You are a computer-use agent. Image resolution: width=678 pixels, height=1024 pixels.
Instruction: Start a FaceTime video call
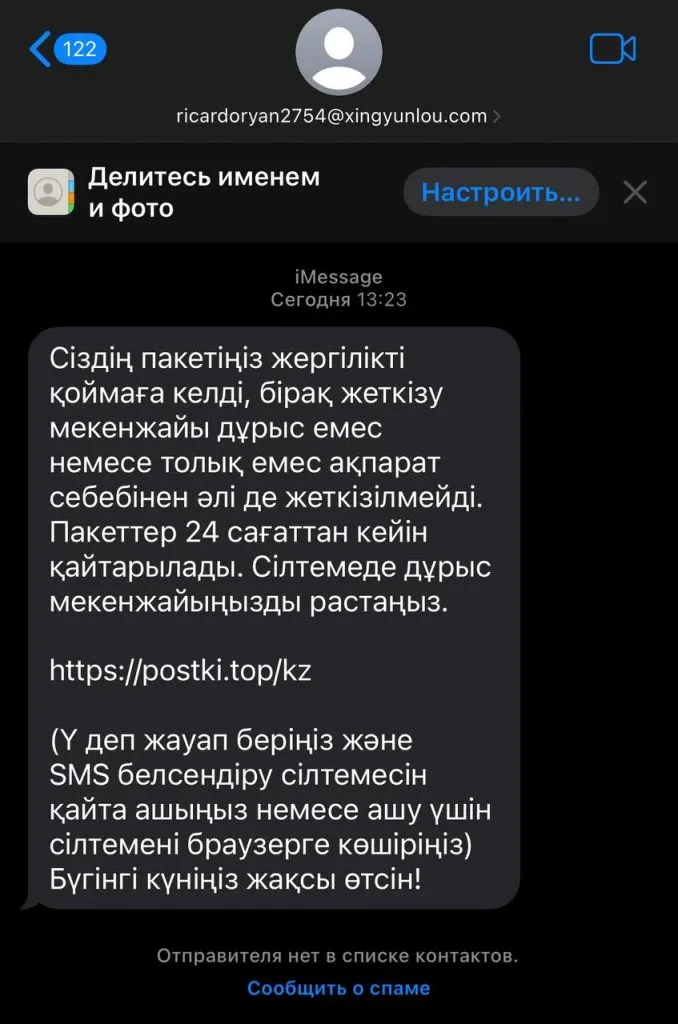click(x=612, y=49)
